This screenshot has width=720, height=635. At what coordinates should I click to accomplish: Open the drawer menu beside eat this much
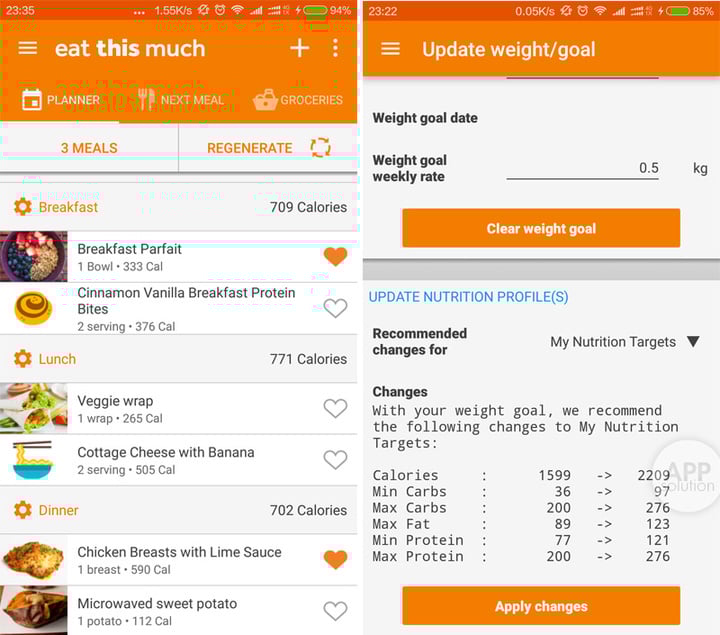28,48
